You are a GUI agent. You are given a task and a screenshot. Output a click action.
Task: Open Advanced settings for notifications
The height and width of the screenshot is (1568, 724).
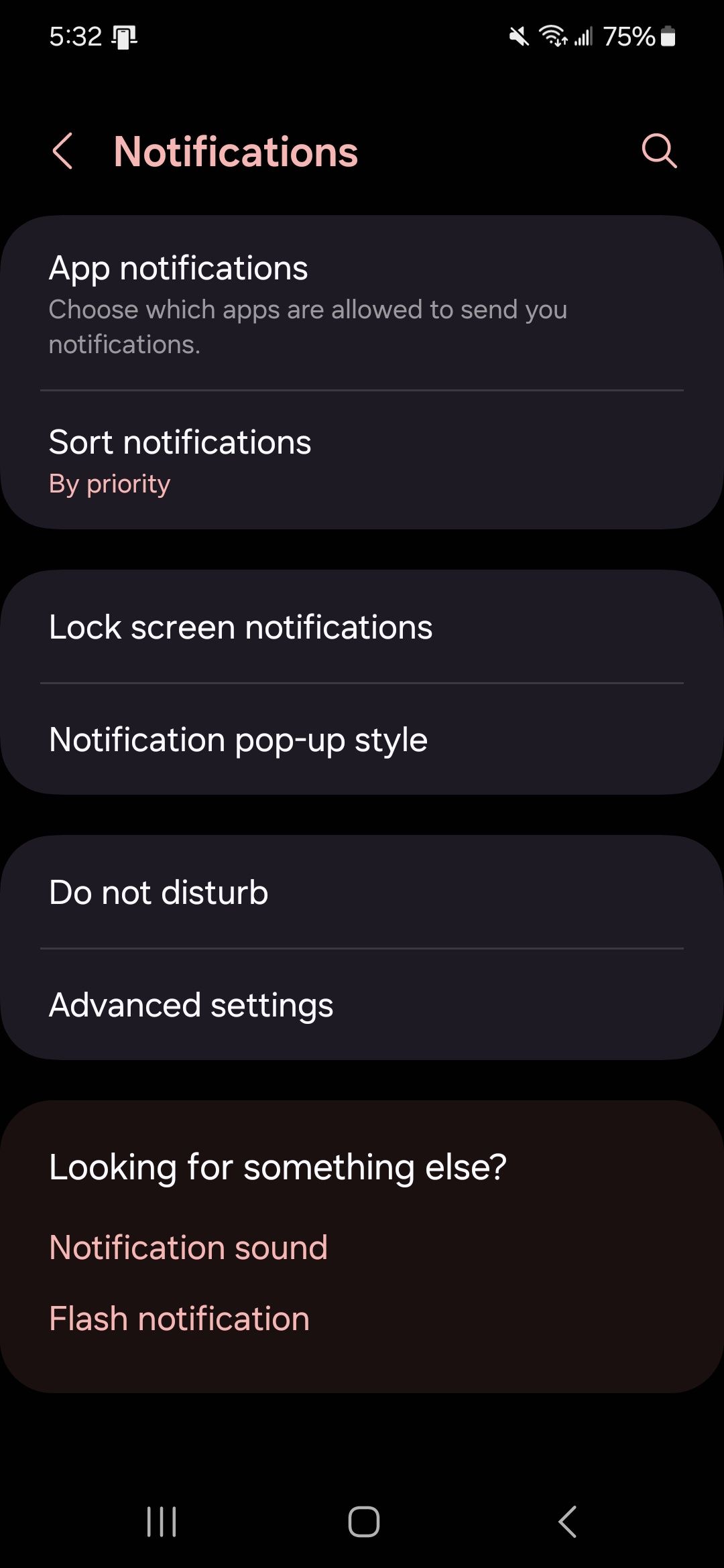362,1003
